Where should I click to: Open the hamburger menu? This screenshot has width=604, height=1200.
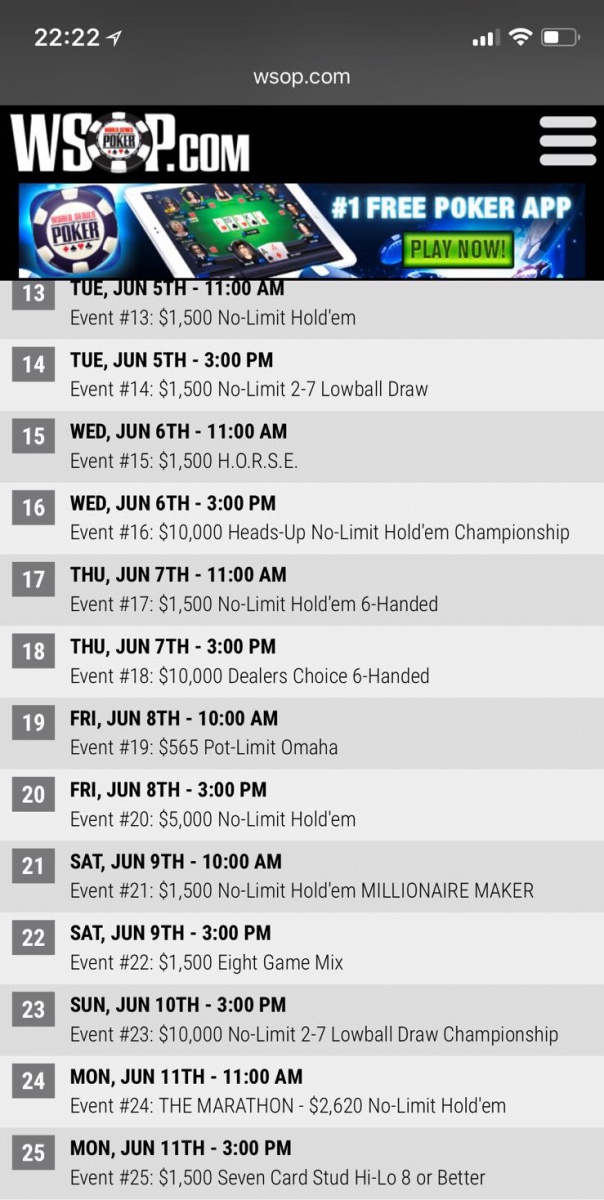(567, 141)
